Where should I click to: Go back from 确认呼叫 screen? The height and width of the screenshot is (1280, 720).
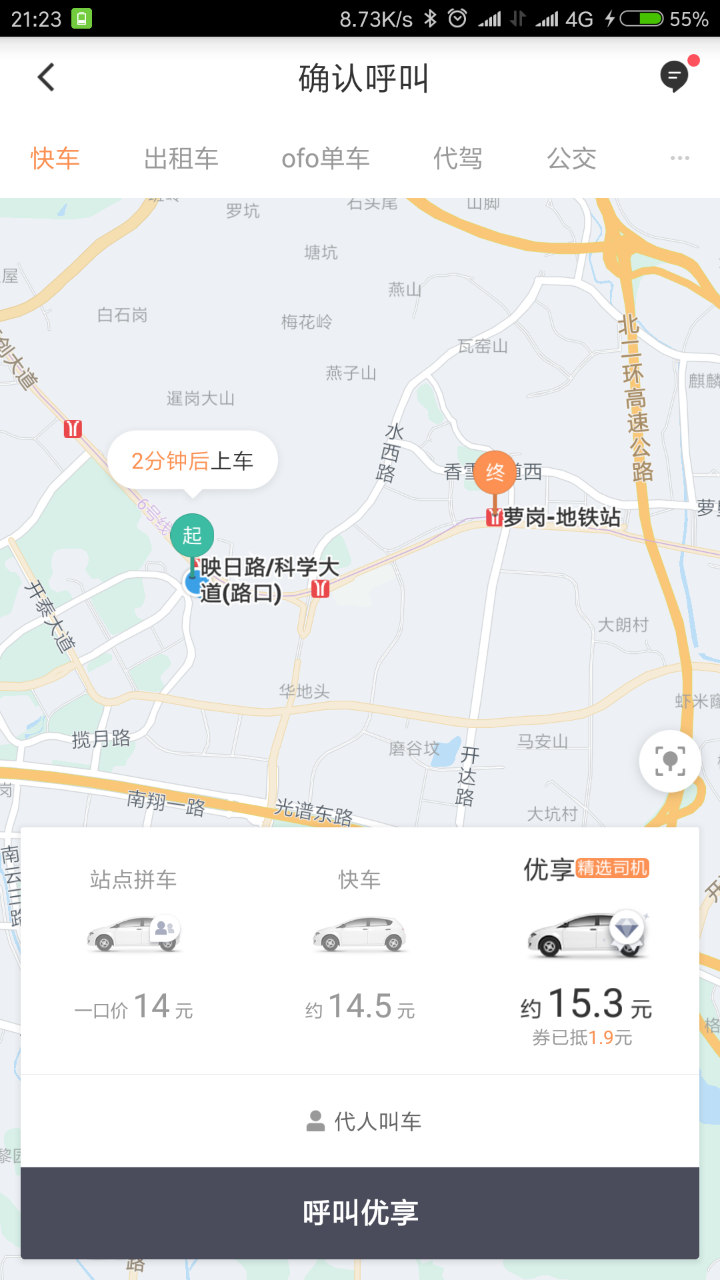pos(46,77)
